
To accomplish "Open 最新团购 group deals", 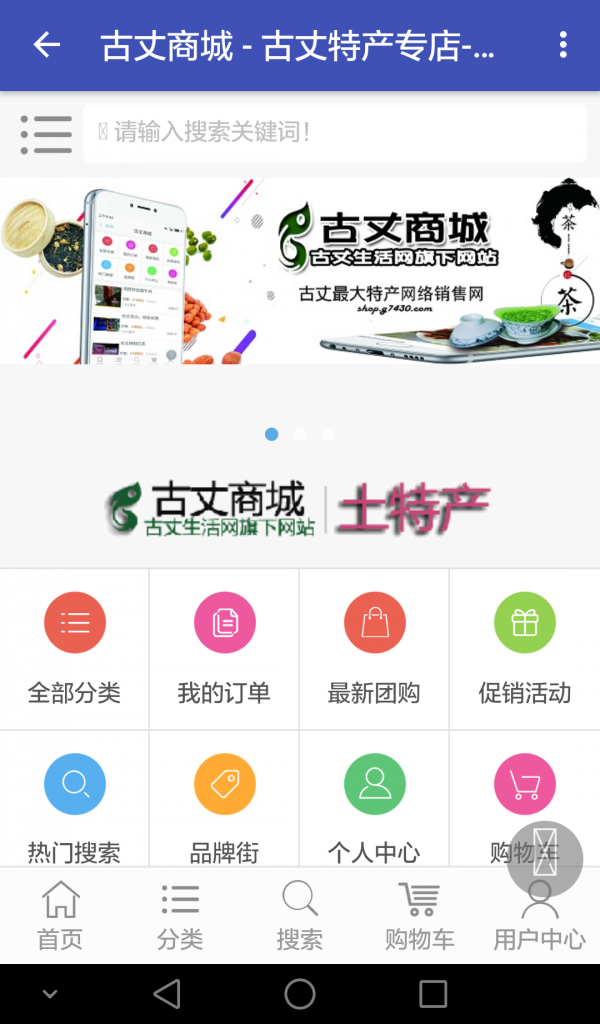I will point(374,648).
